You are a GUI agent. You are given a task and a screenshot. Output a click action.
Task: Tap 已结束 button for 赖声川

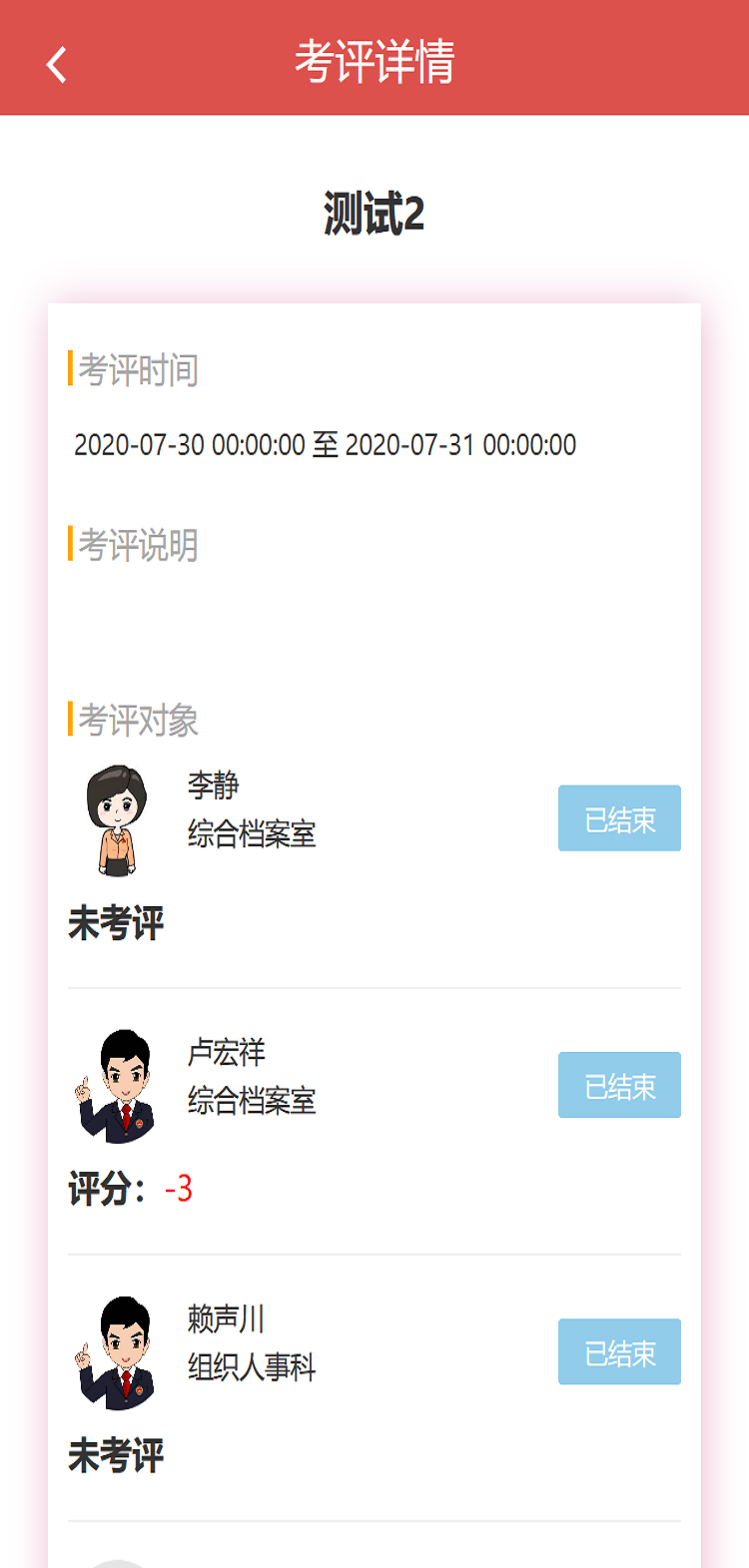[619, 1351]
